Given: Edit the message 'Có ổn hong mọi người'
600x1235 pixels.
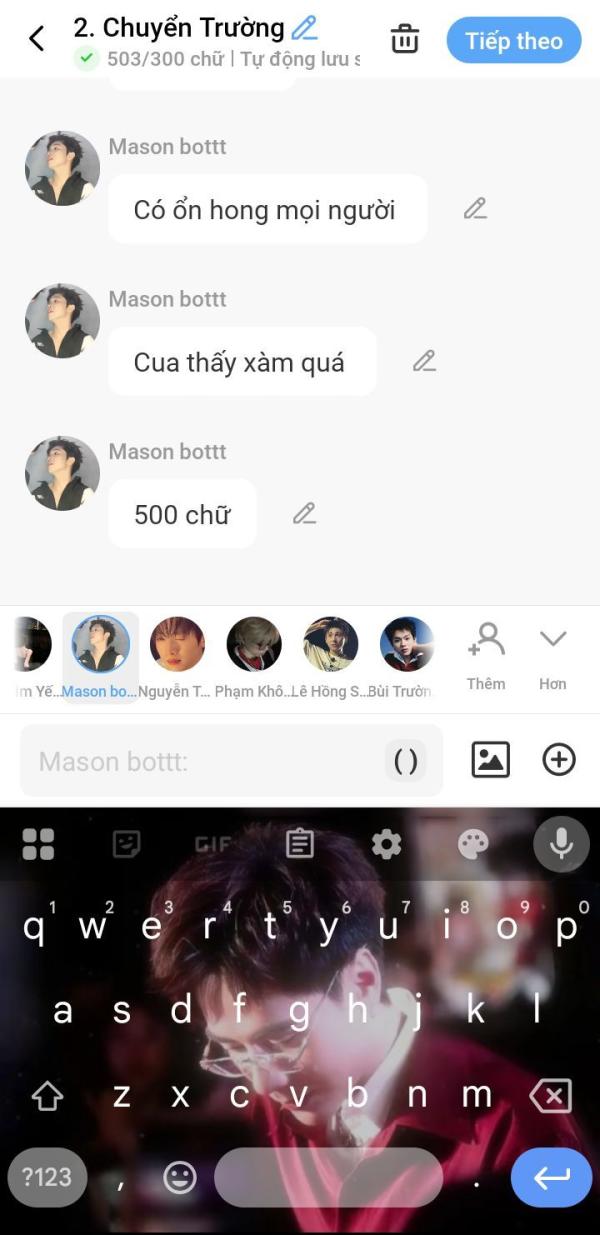Looking at the screenshot, I should (x=475, y=209).
